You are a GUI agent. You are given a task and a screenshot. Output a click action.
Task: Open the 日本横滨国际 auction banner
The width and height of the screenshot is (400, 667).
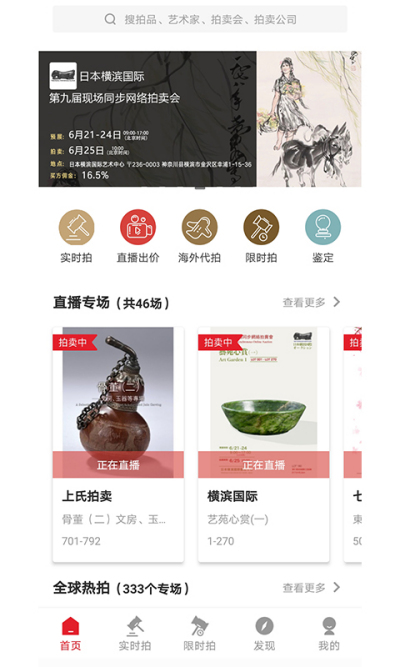[200, 119]
